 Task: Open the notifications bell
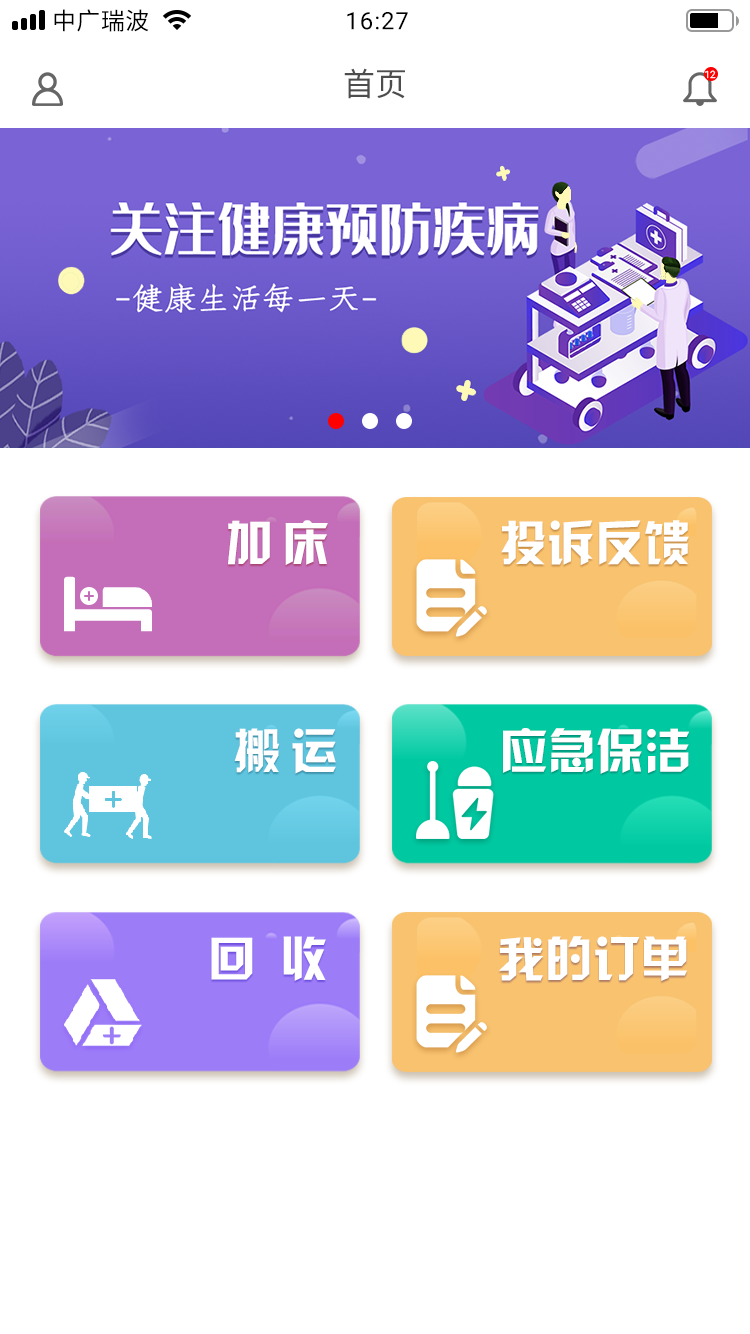[x=700, y=89]
